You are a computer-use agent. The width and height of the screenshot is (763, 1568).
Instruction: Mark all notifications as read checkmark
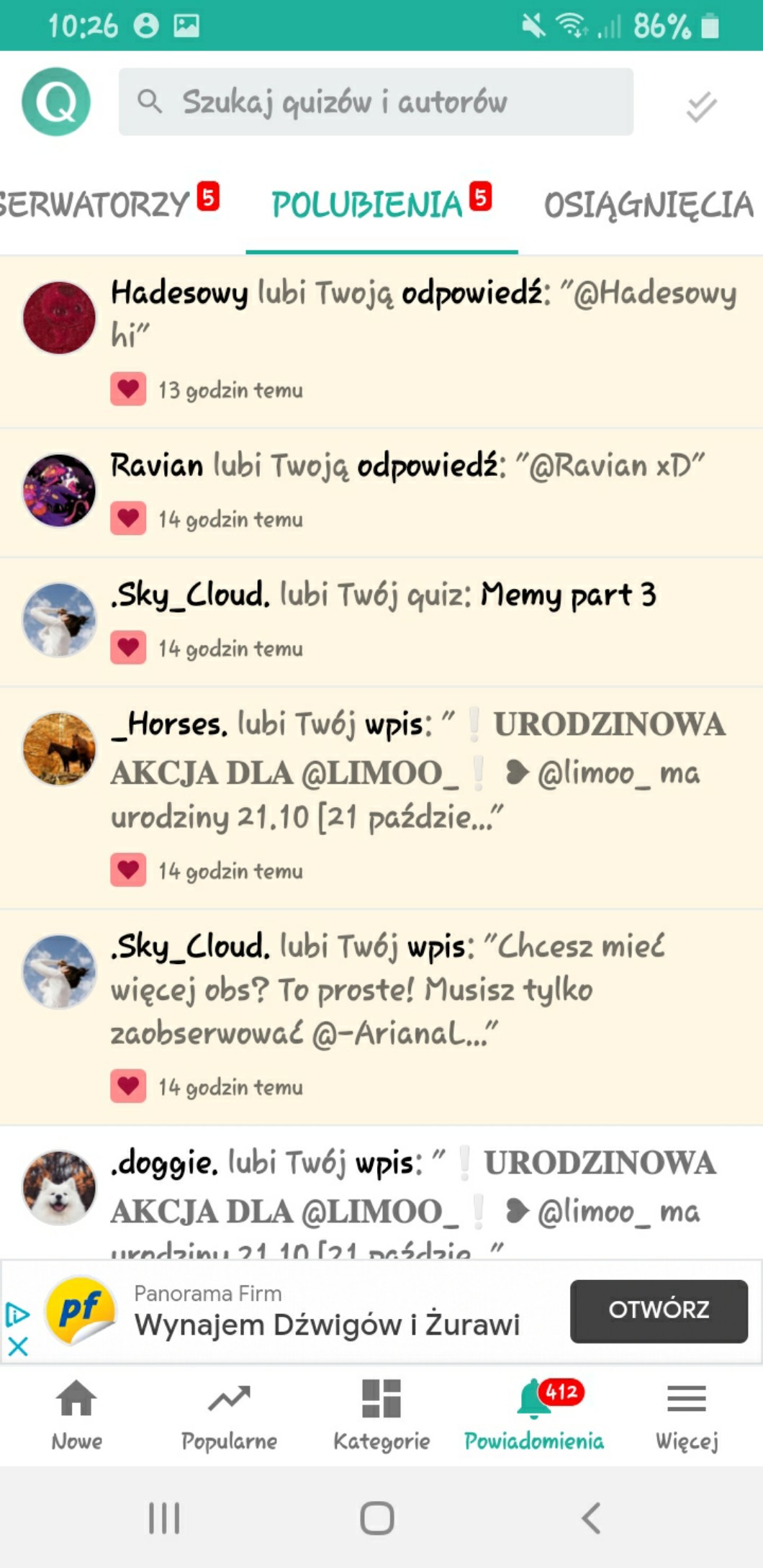[x=701, y=107]
